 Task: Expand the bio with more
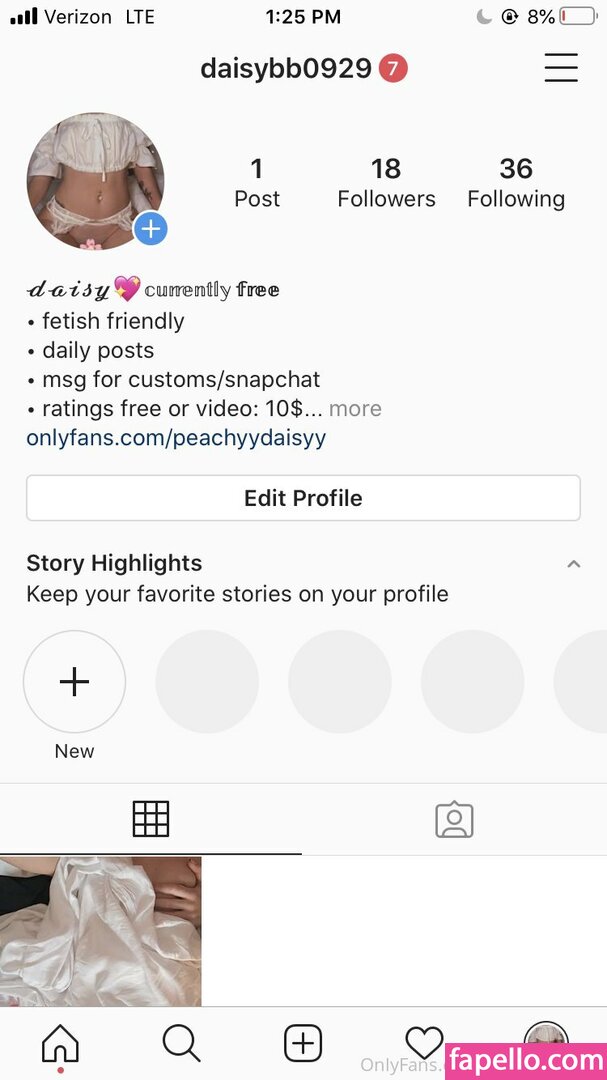[355, 409]
